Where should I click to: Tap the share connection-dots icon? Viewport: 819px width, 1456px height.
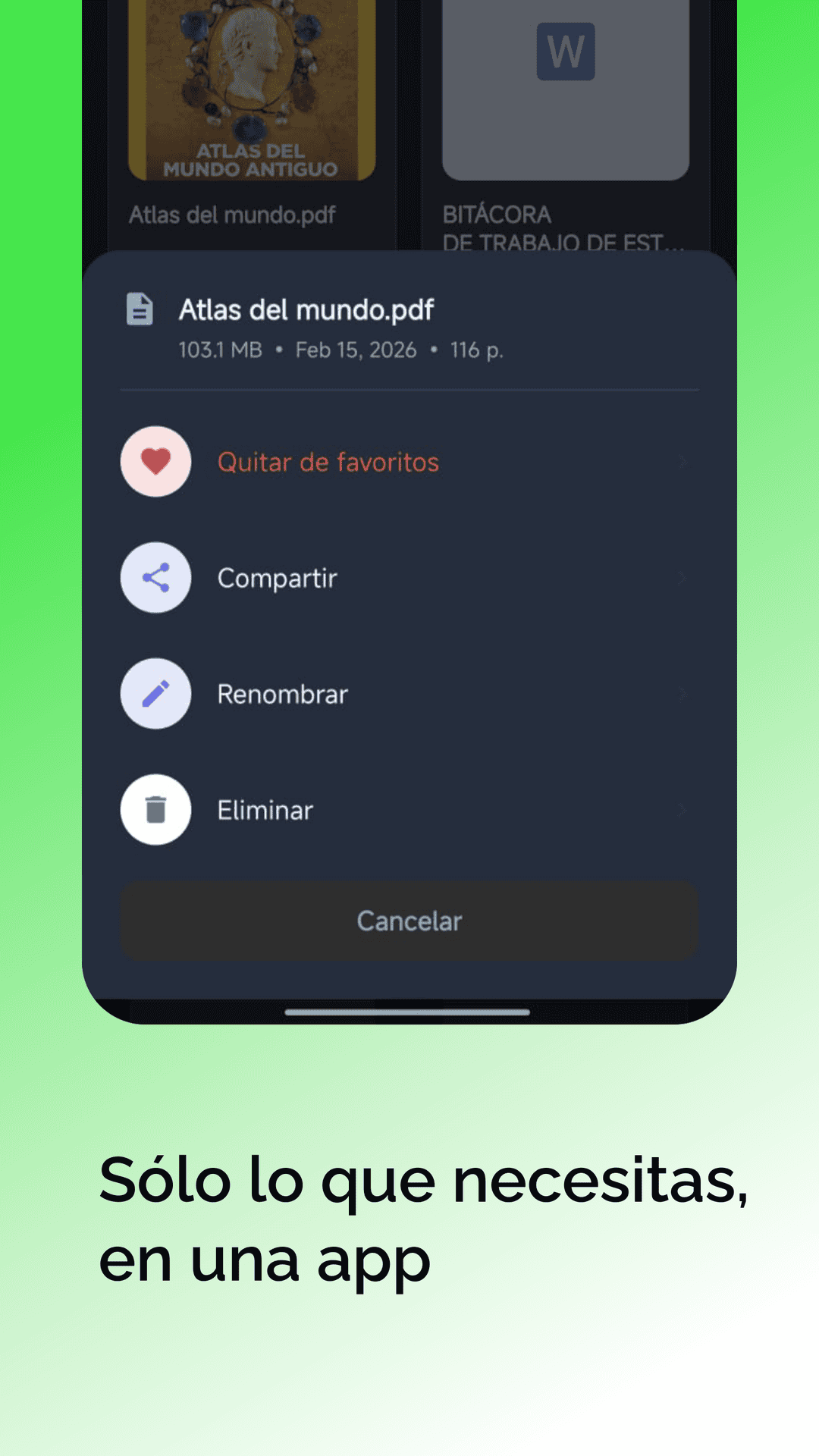pyautogui.click(x=155, y=577)
